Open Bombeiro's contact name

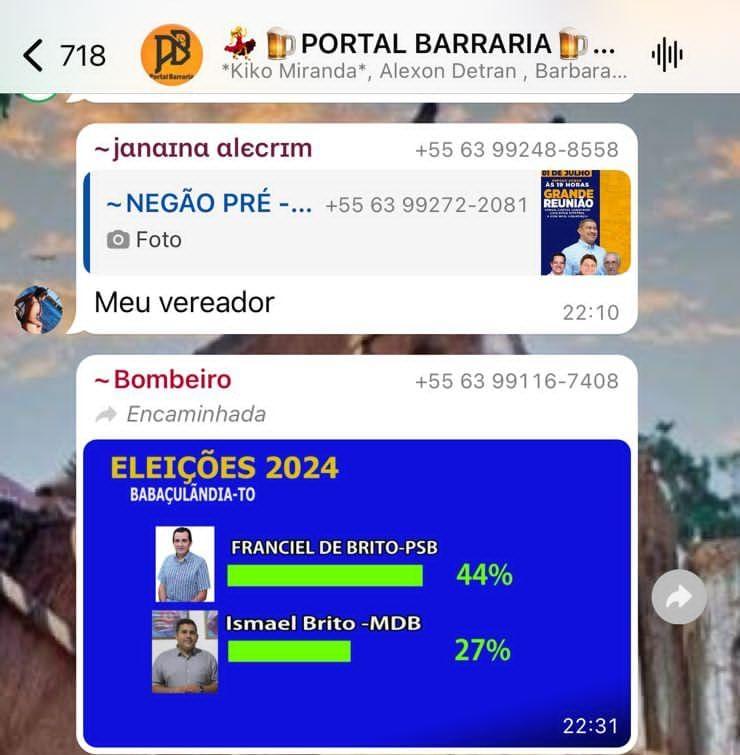click(162, 380)
